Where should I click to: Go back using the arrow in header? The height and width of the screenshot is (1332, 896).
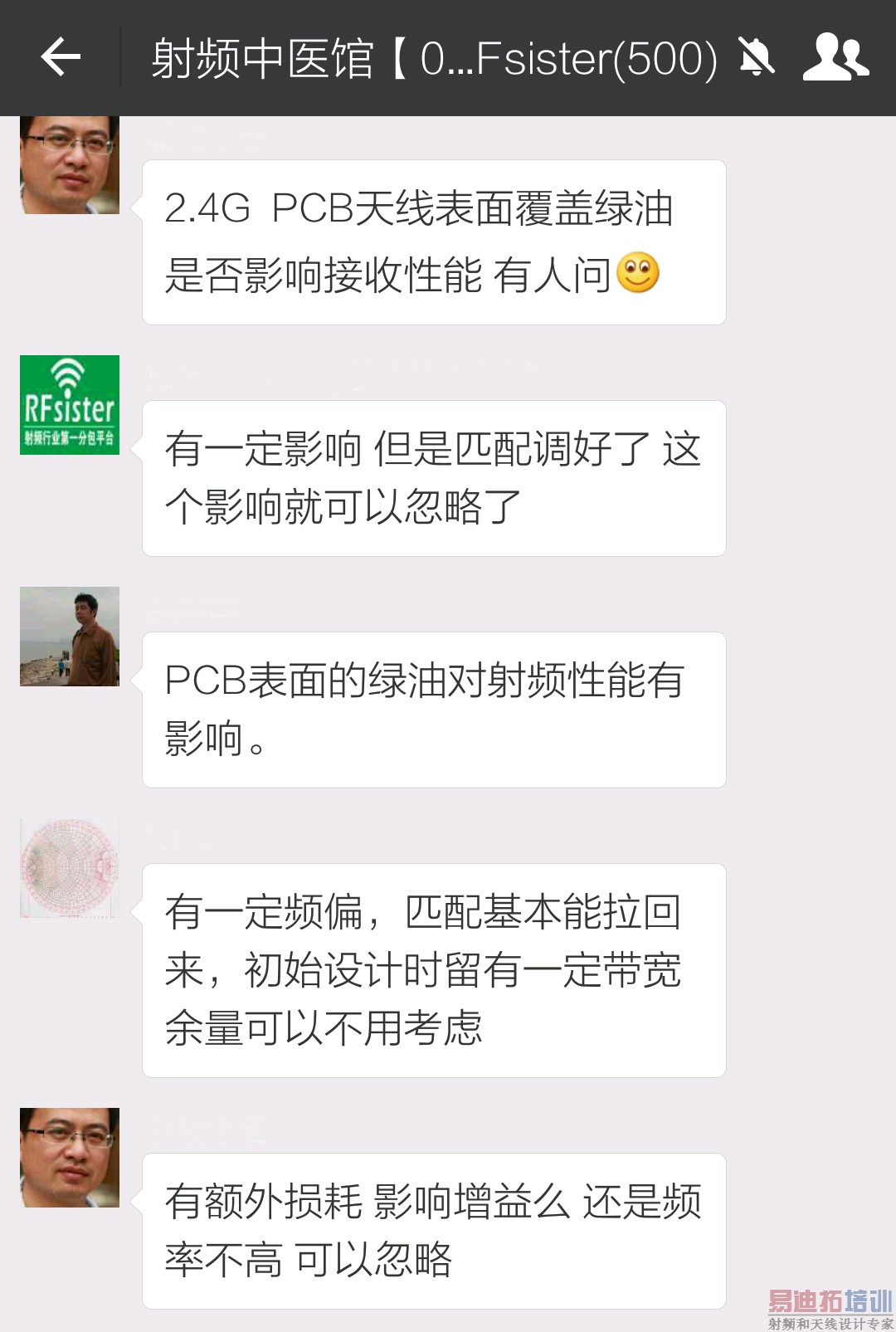(61, 57)
